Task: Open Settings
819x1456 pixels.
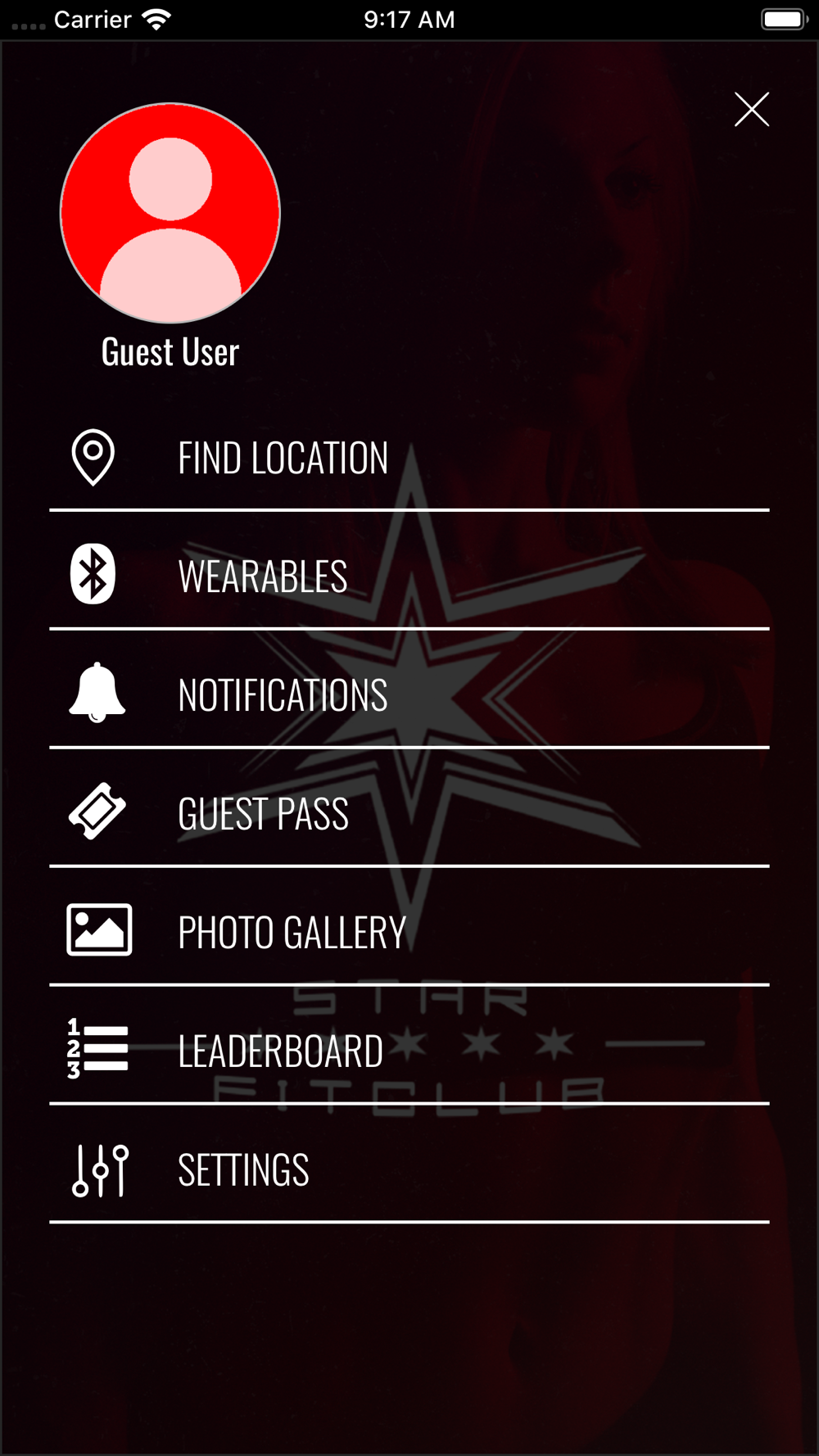Action: (409, 1169)
